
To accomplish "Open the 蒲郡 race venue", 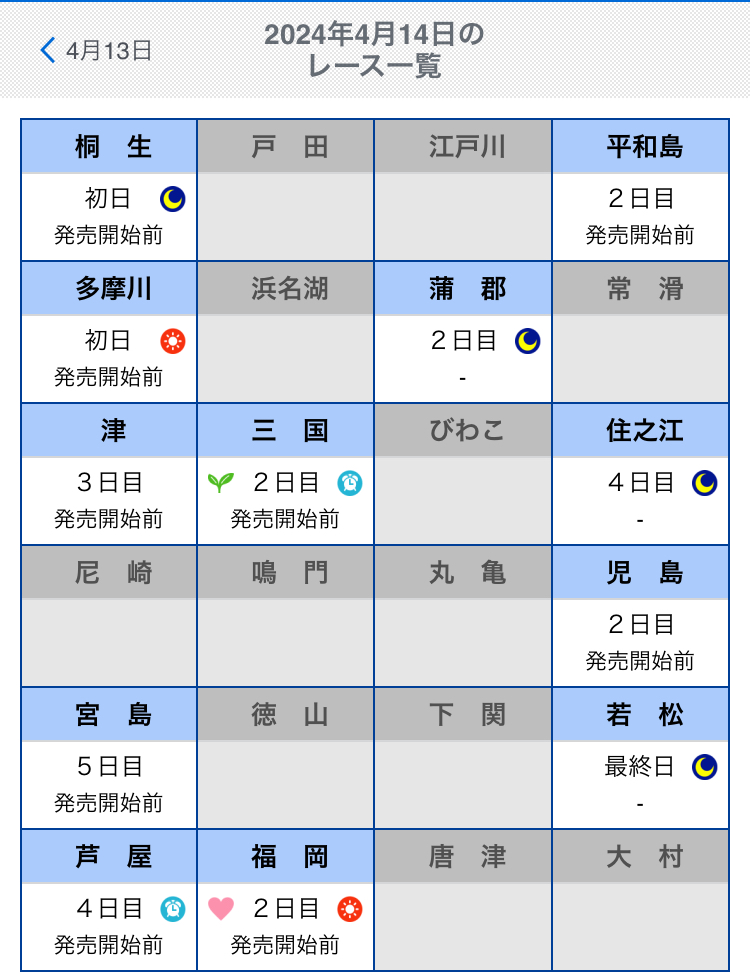I will [463, 332].
